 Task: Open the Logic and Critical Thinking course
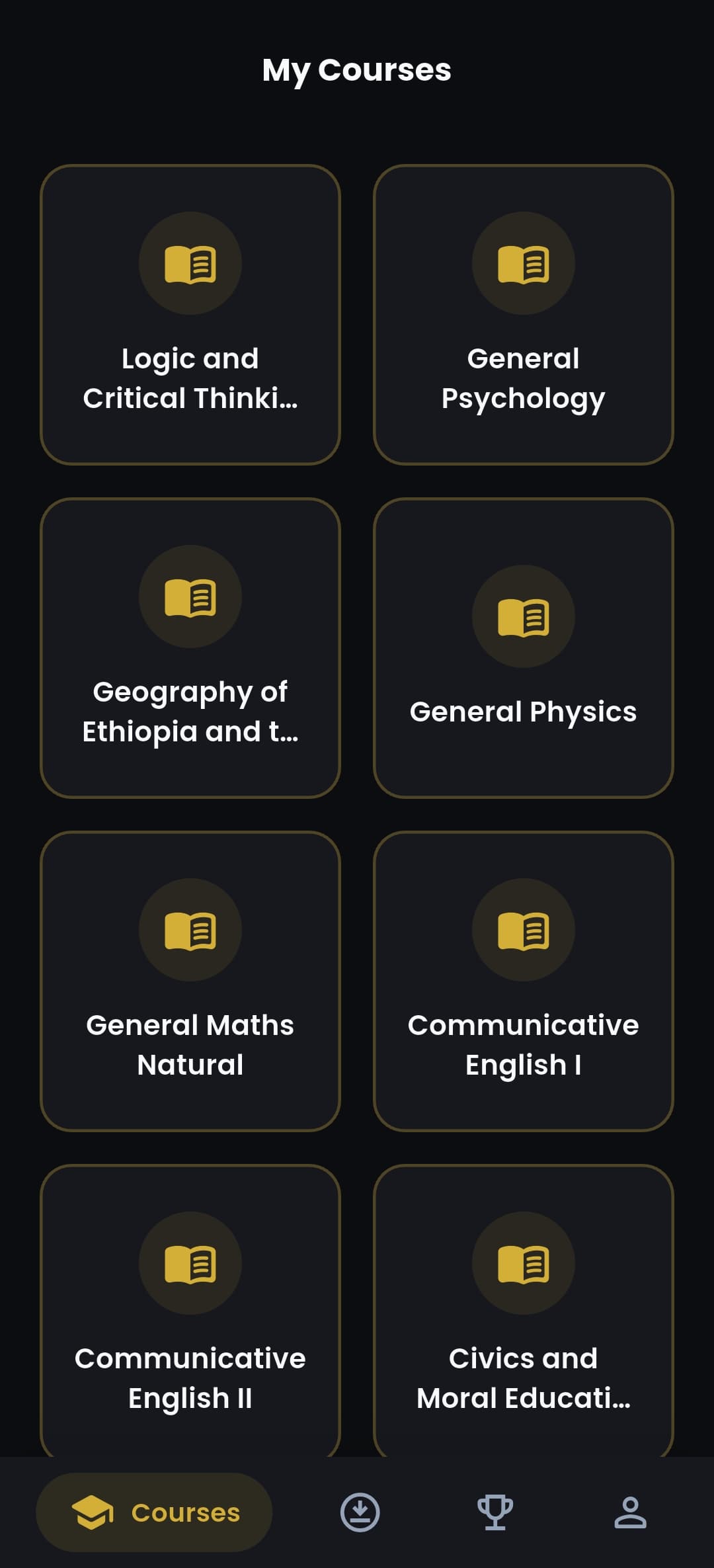(190, 315)
